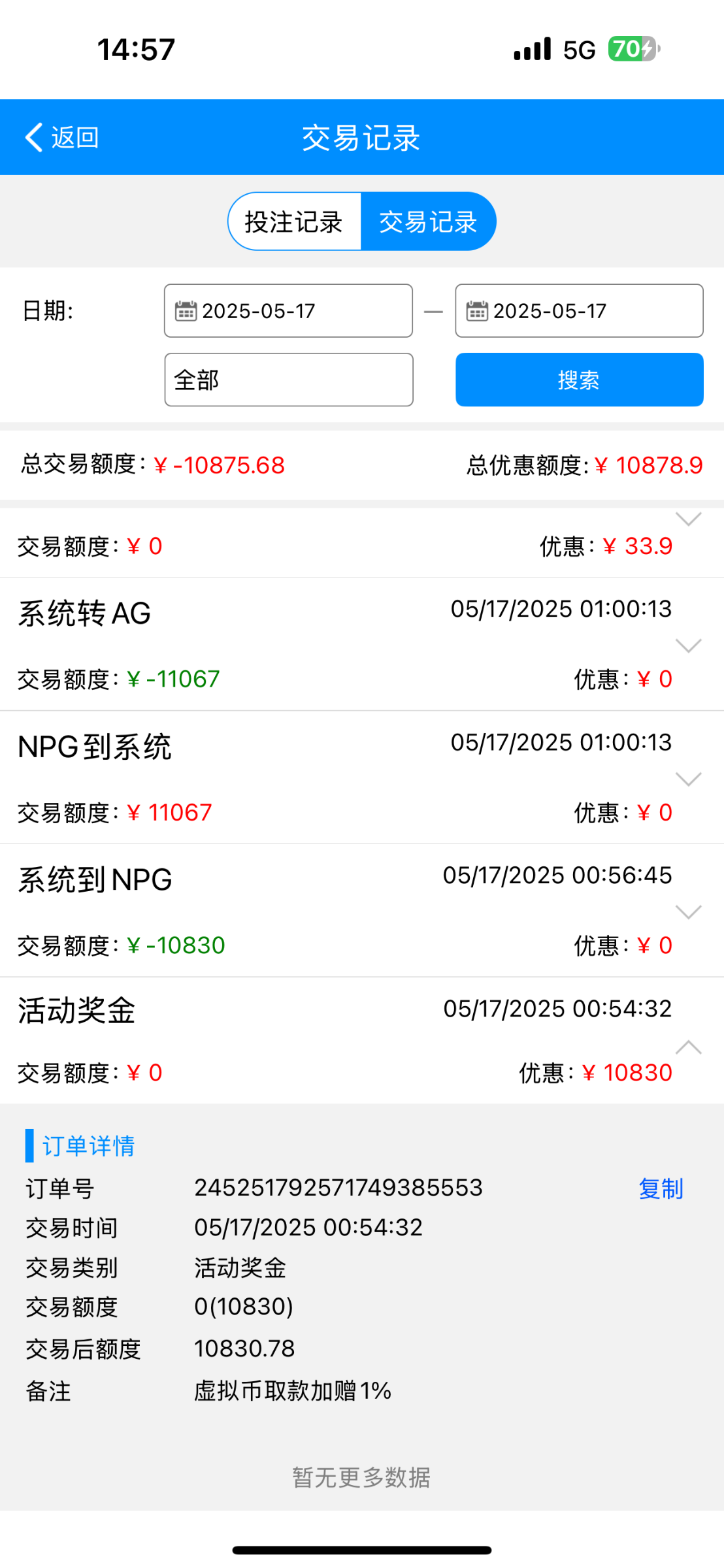Expand details for 系统转AG transaction

coord(688,645)
